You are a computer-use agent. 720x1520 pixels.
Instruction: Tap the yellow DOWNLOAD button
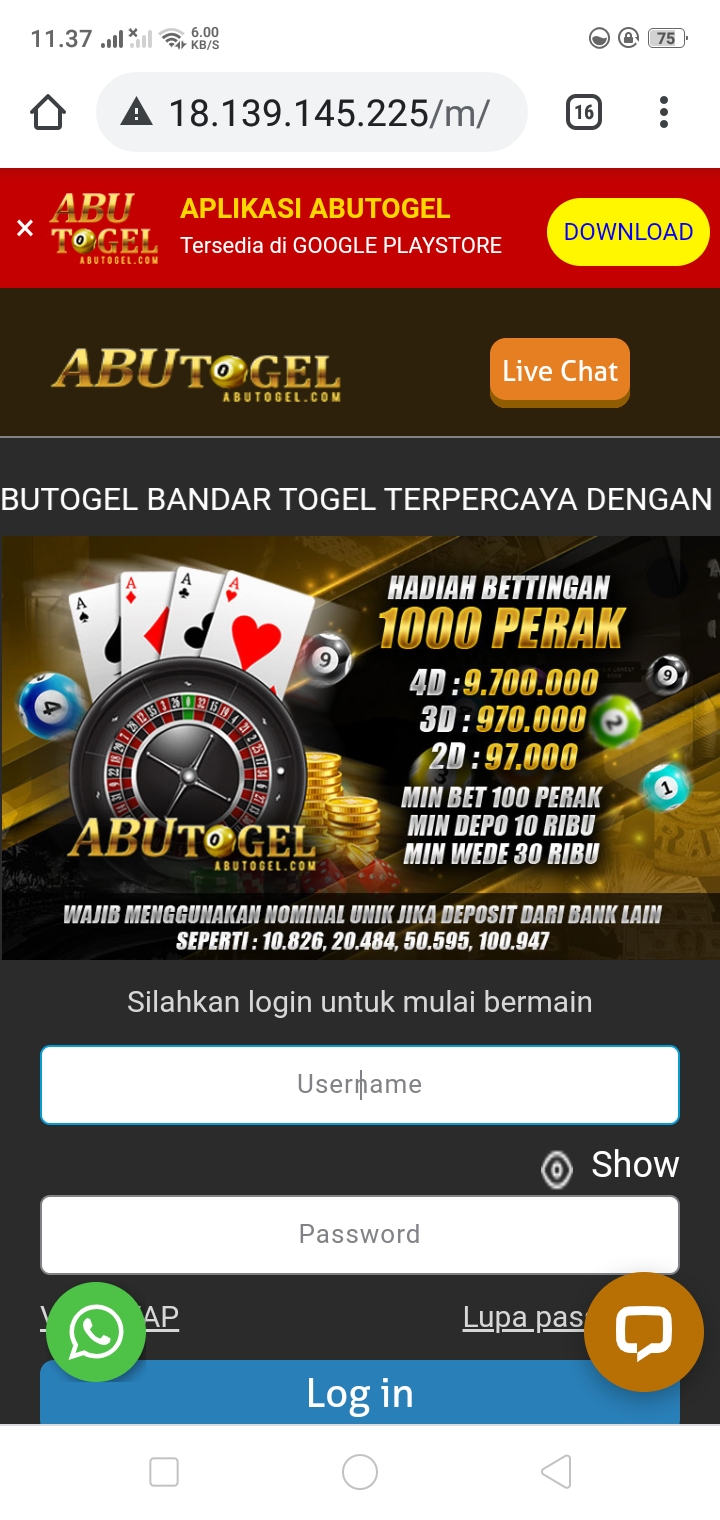click(627, 232)
